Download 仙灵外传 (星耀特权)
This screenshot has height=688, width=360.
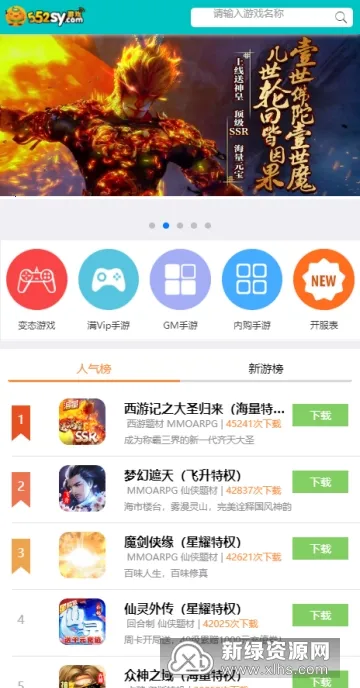(320, 615)
